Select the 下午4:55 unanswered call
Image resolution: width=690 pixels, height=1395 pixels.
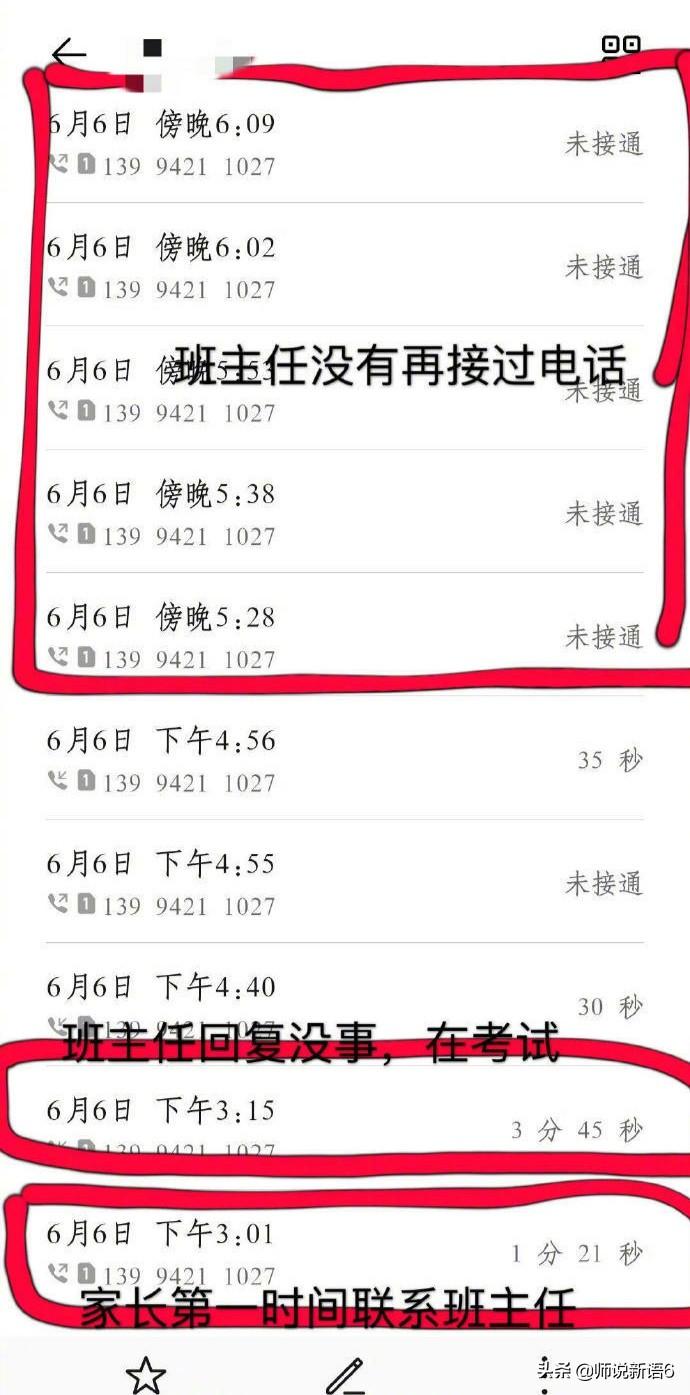[340, 883]
